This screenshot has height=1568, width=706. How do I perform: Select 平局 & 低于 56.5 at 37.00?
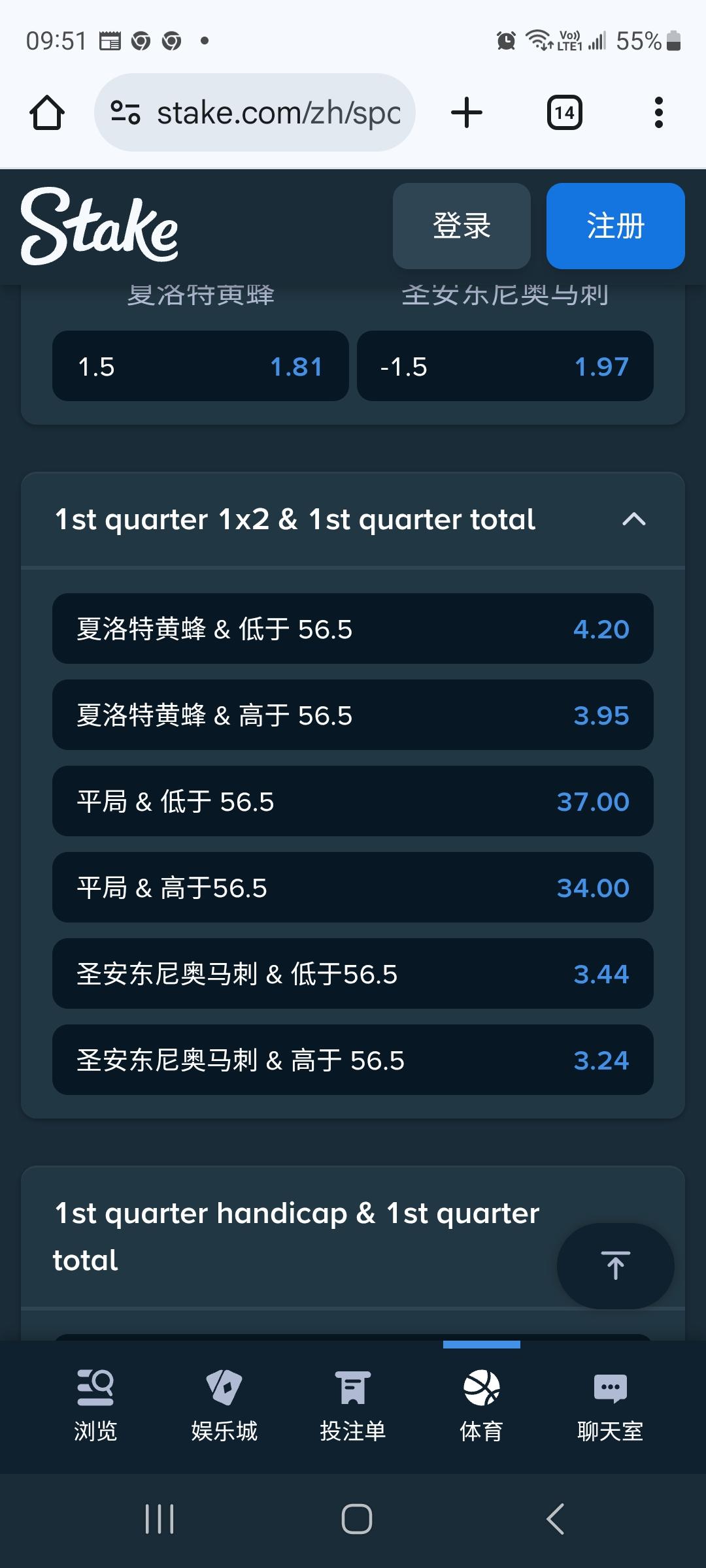[352, 802]
